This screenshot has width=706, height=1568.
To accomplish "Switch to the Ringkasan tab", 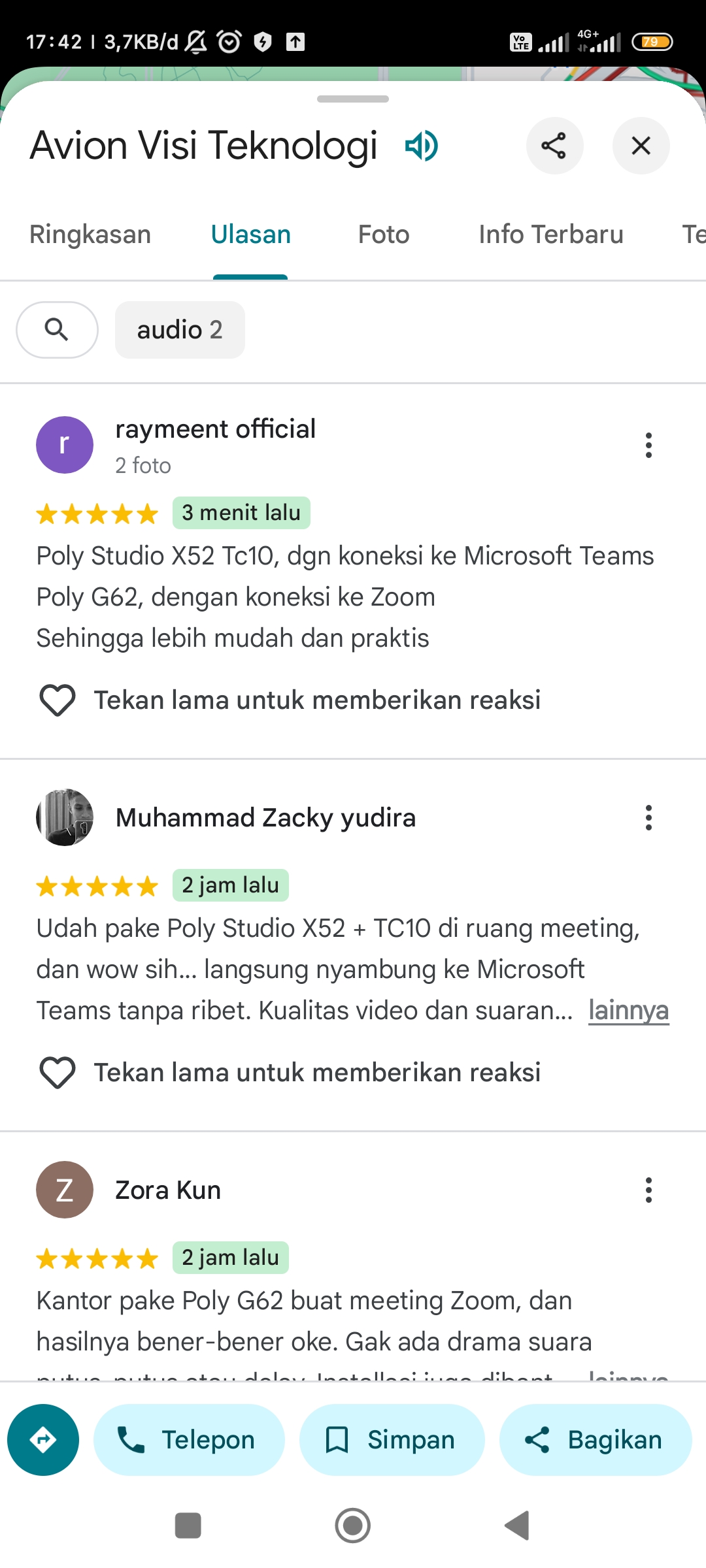I will coord(90,235).
